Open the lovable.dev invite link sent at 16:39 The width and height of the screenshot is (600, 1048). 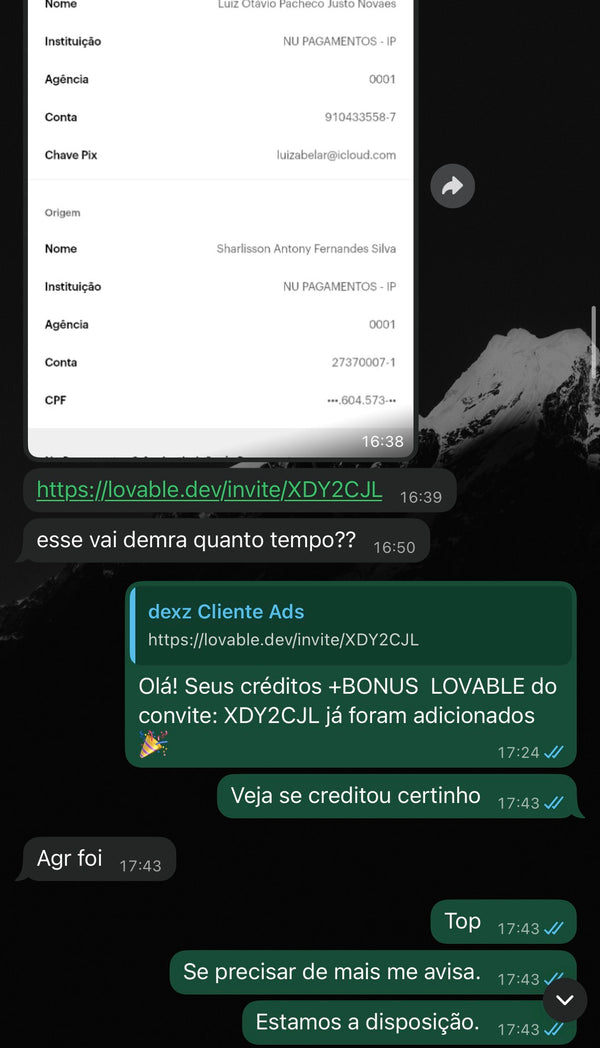coord(209,490)
